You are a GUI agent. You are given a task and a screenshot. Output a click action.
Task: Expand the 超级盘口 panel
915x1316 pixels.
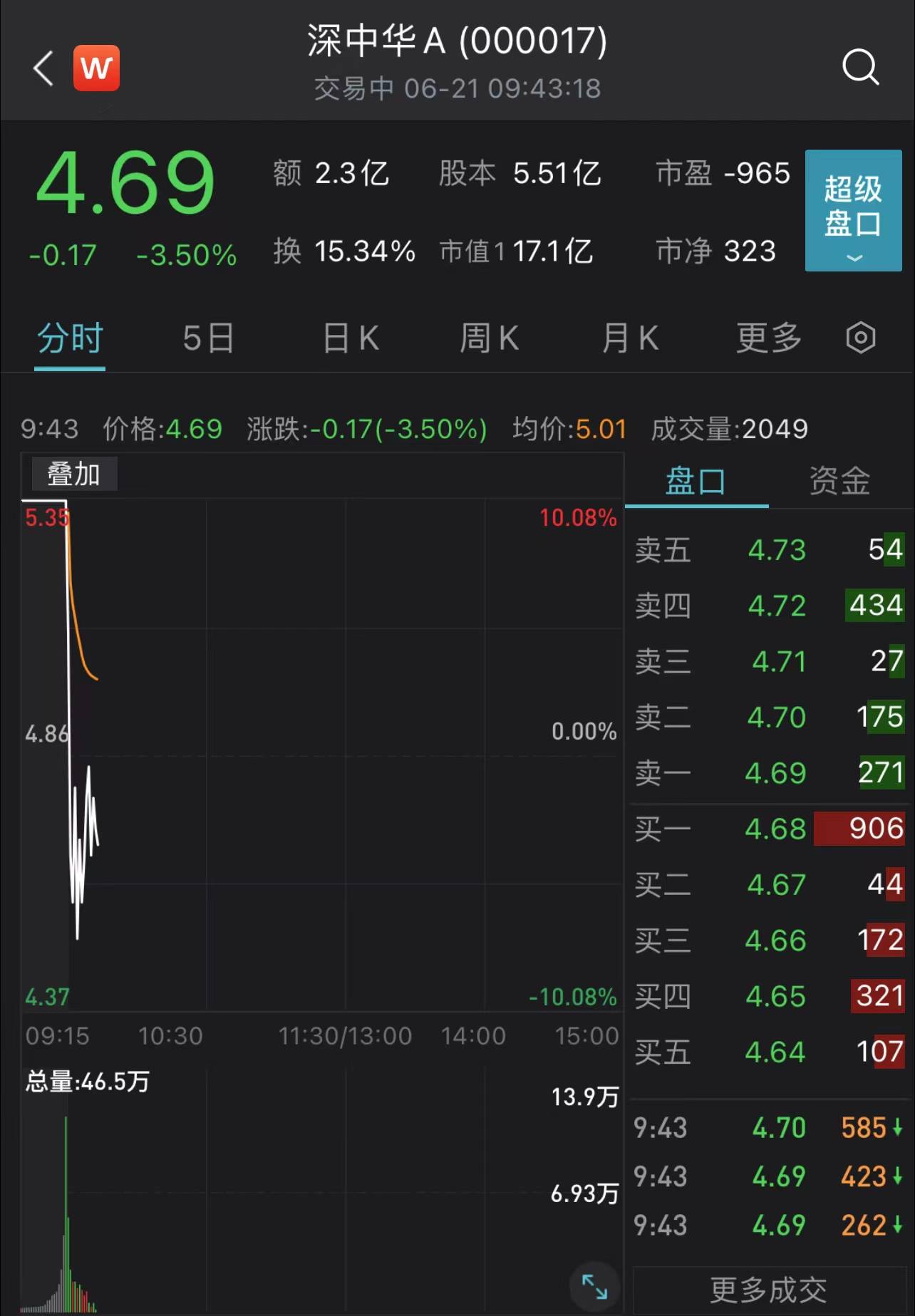pyautogui.click(x=853, y=210)
